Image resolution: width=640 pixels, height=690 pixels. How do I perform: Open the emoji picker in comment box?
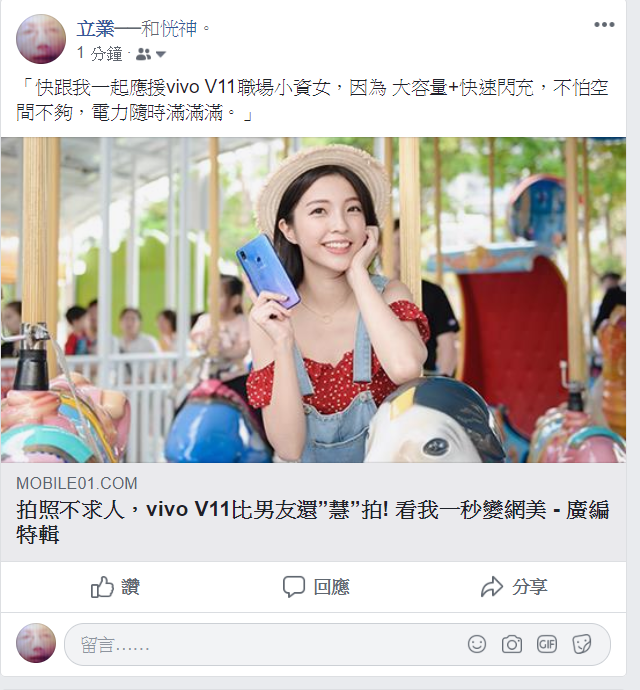(477, 644)
